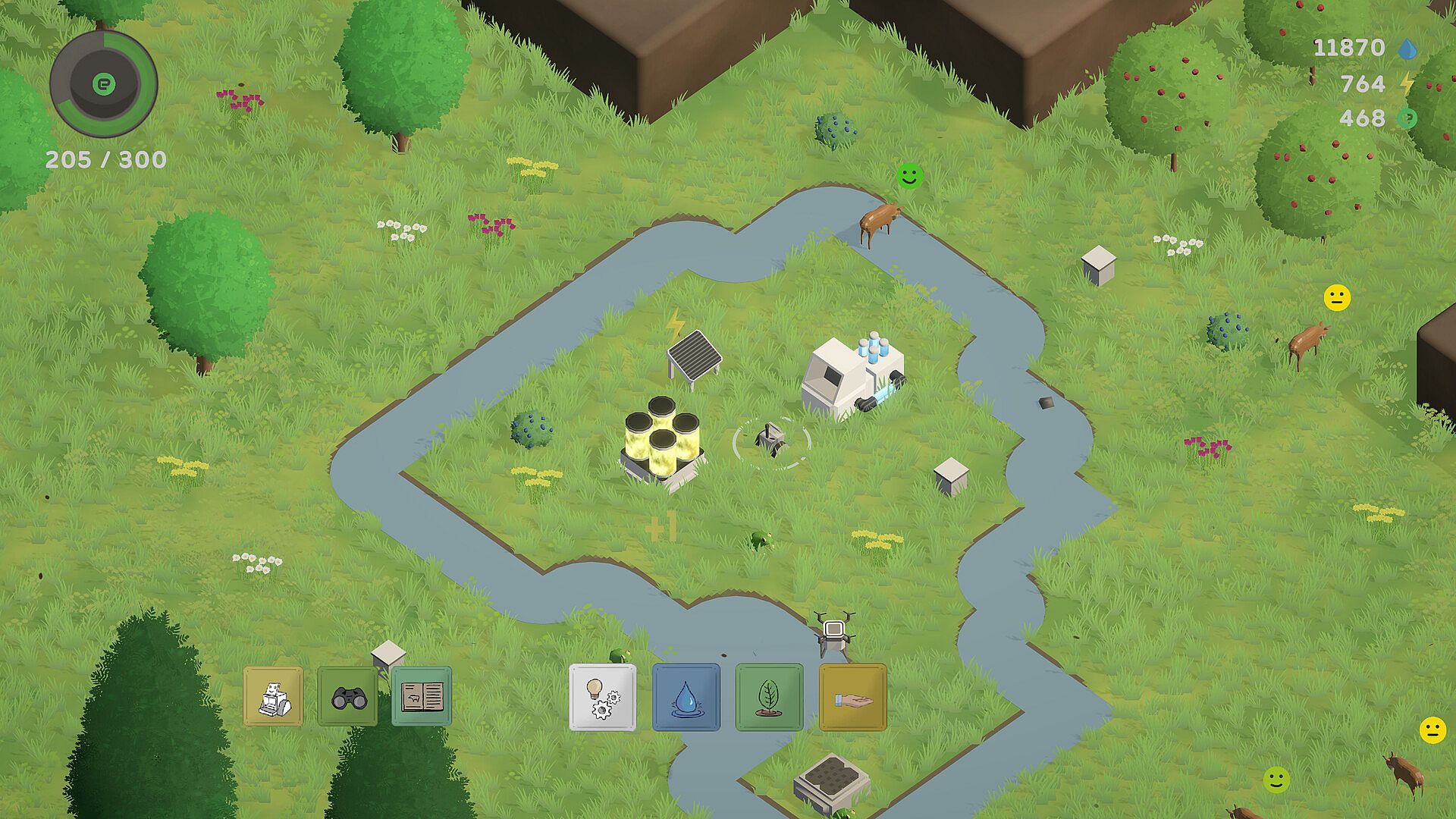Viewport: 1456px width, 819px height.
Task: Select the yellow storage tanks building
Action: point(662,440)
